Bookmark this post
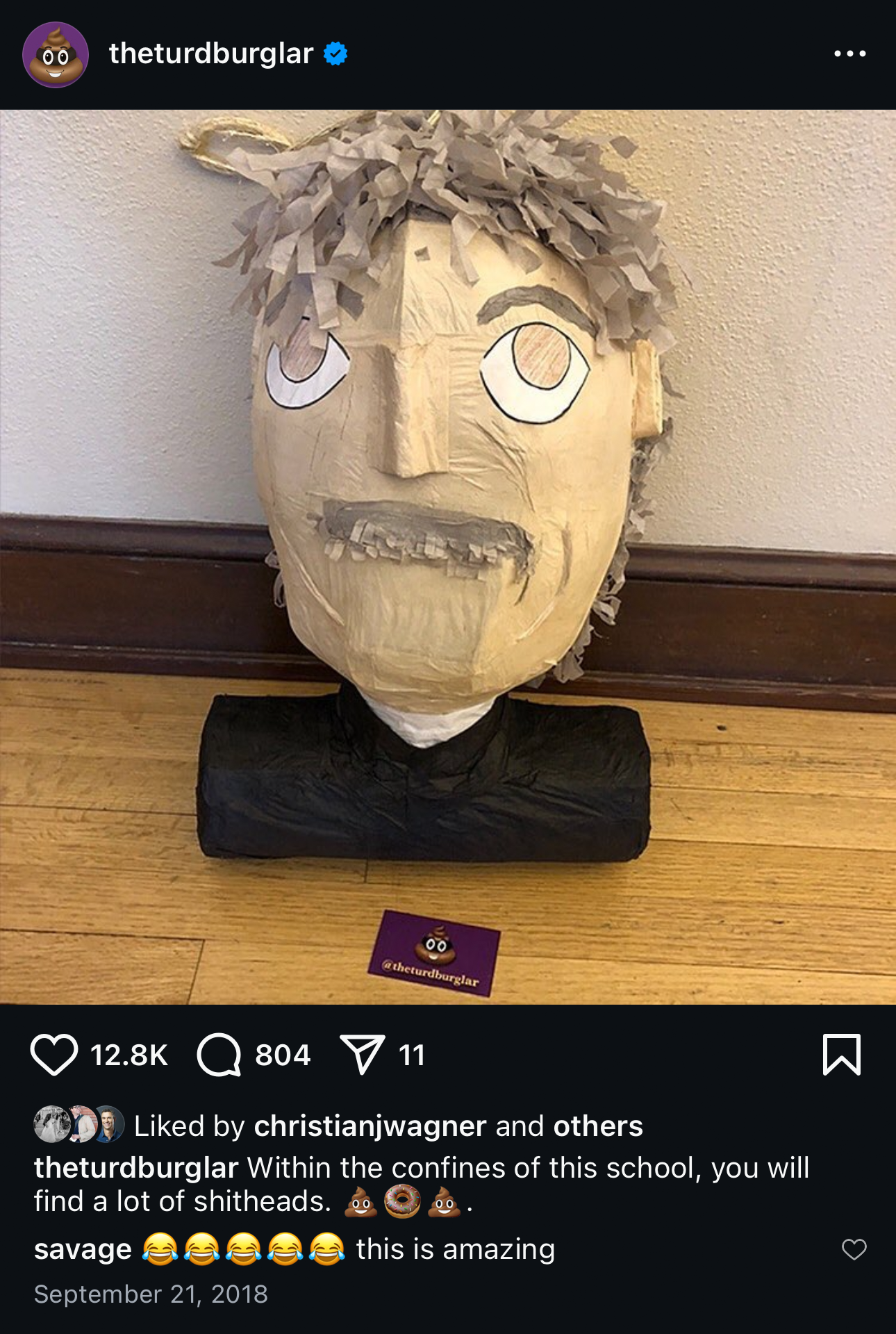The height and width of the screenshot is (1334, 896). [841, 1055]
